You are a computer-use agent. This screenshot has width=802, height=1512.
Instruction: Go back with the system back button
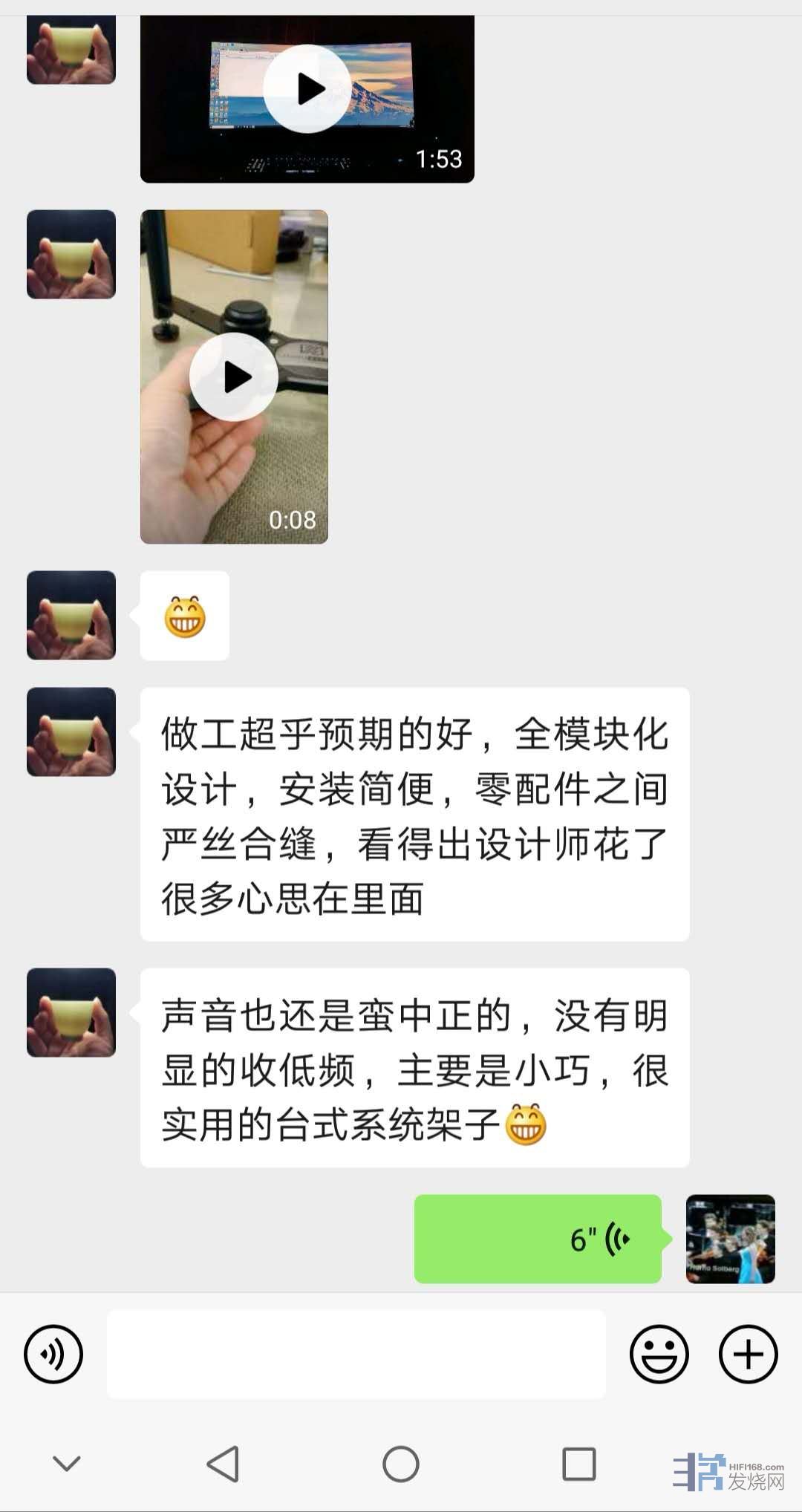(x=222, y=1464)
